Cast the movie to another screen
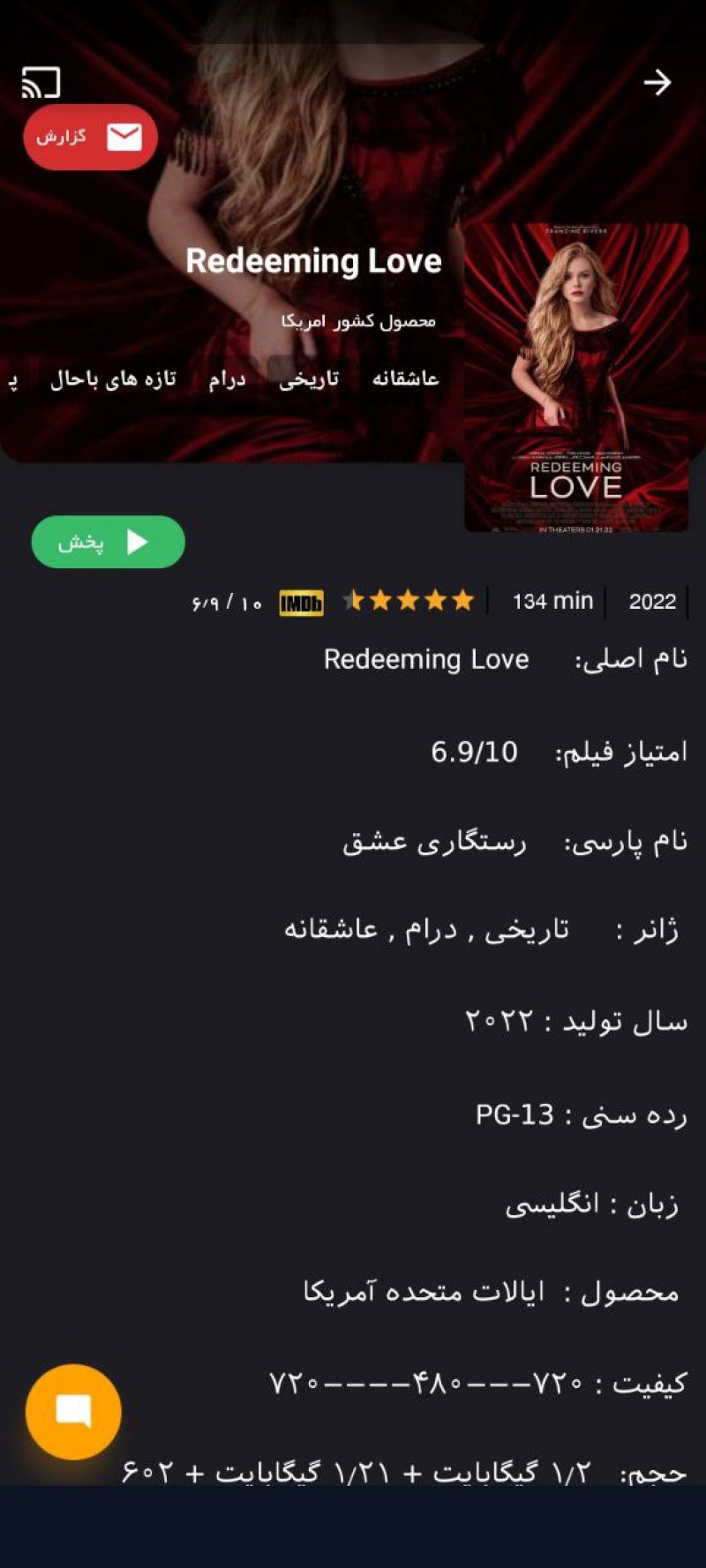Screen dimensions: 706x1568 tap(41, 83)
